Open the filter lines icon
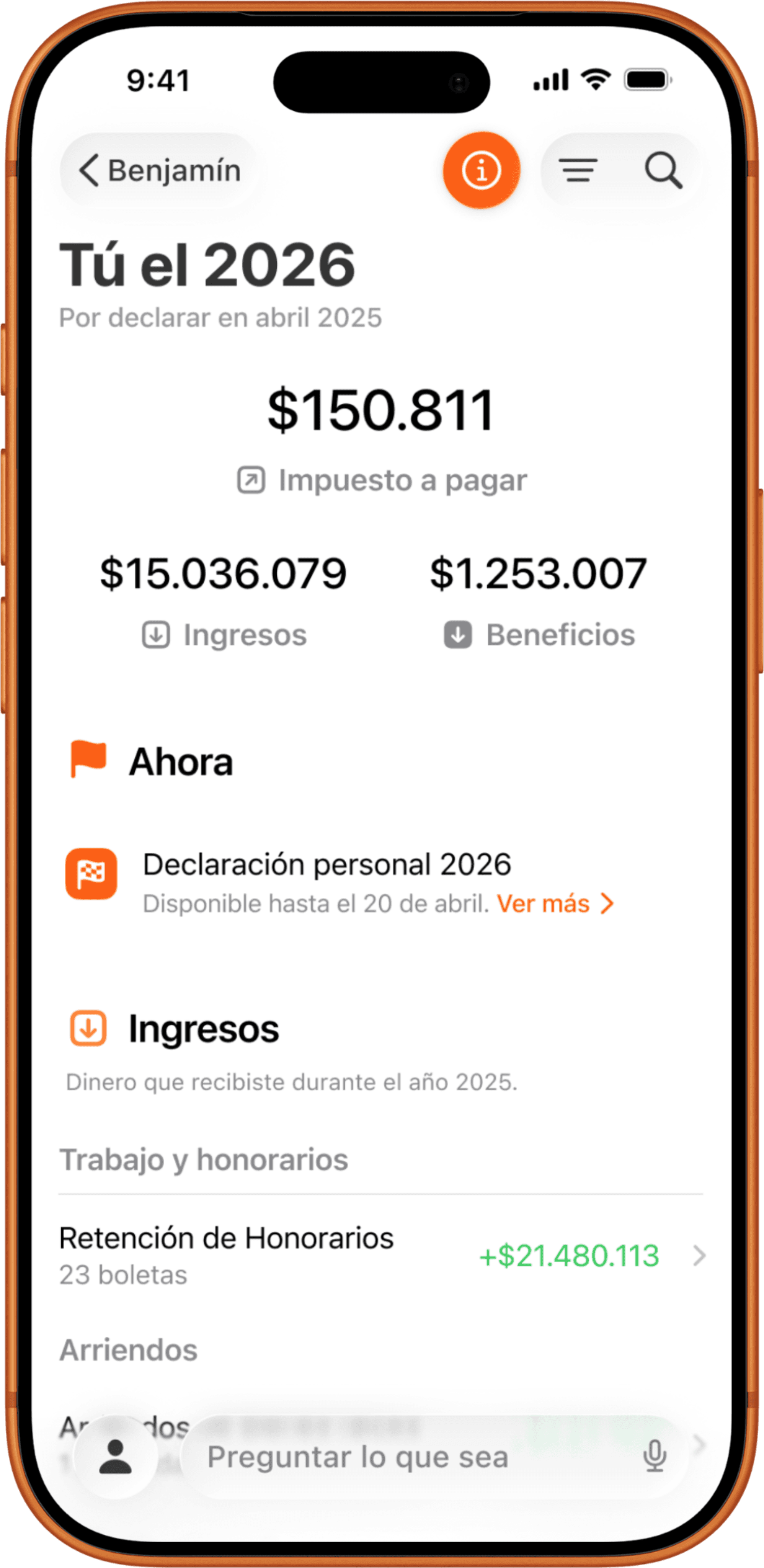This screenshot has width=764, height=1568. coord(578,170)
